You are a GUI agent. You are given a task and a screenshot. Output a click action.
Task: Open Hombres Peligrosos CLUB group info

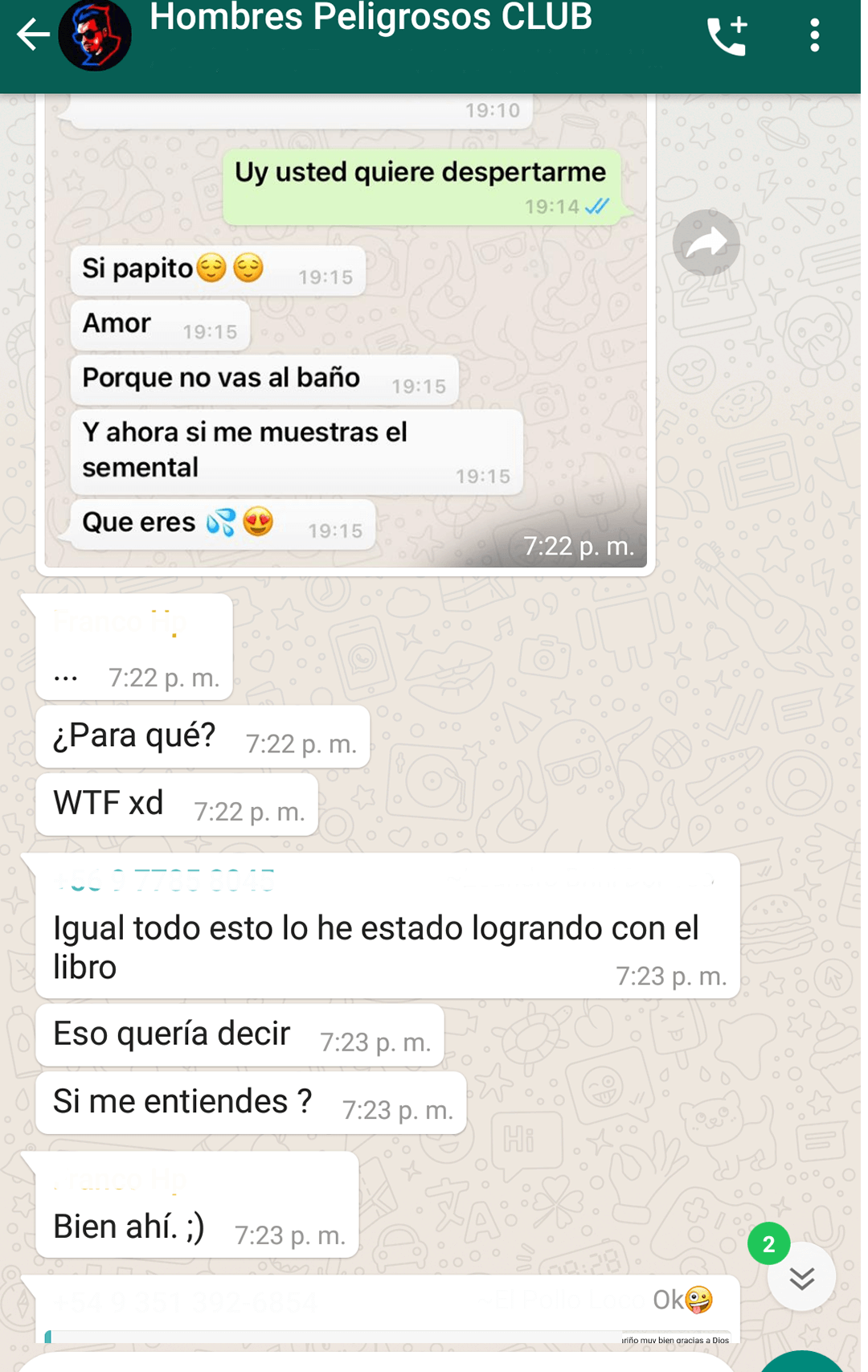coord(371,19)
